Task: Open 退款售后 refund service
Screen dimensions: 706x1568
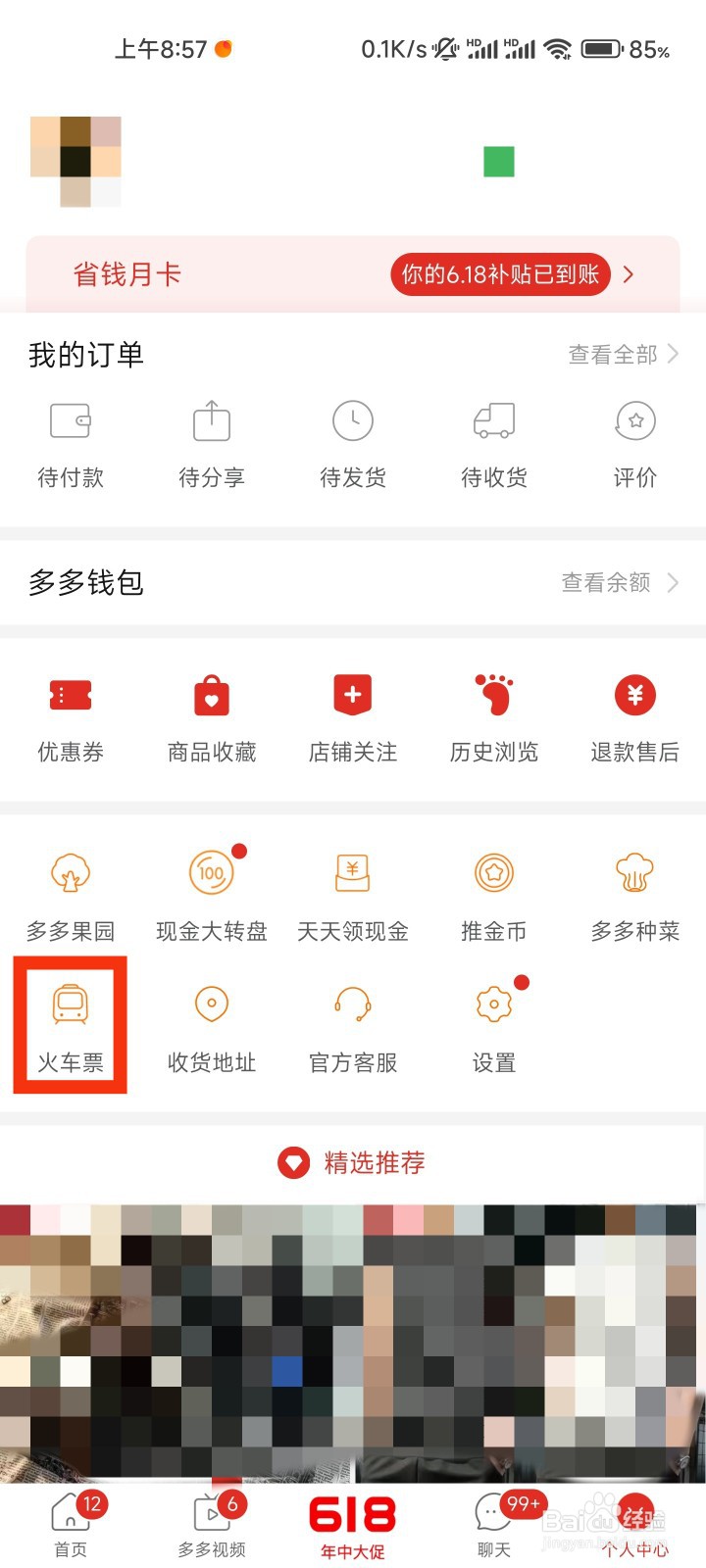Action: [x=635, y=718]
